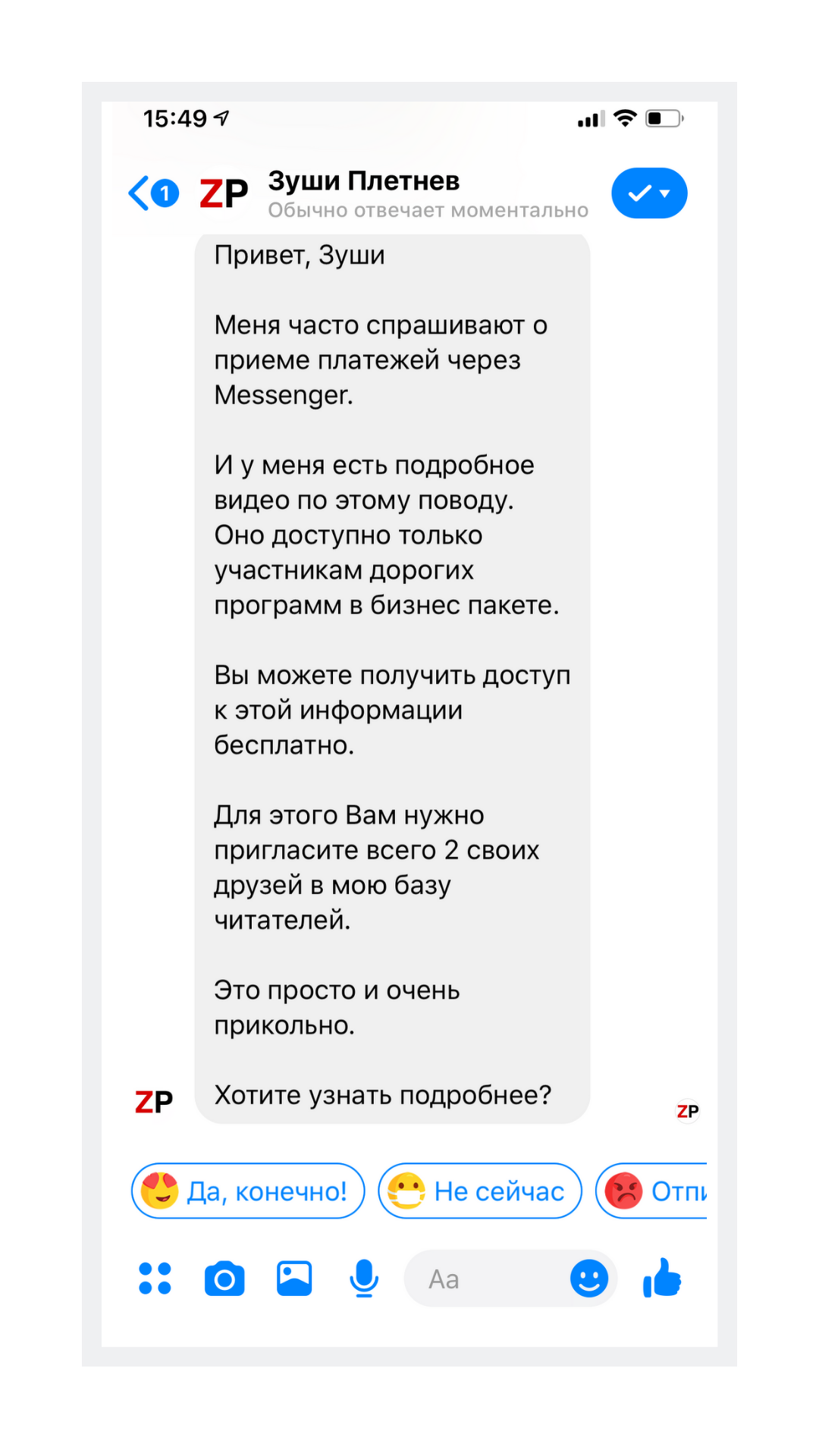Open the four-dot apps menu
The height and width of the screenshot is (1456, 819).
(155, 1278)
